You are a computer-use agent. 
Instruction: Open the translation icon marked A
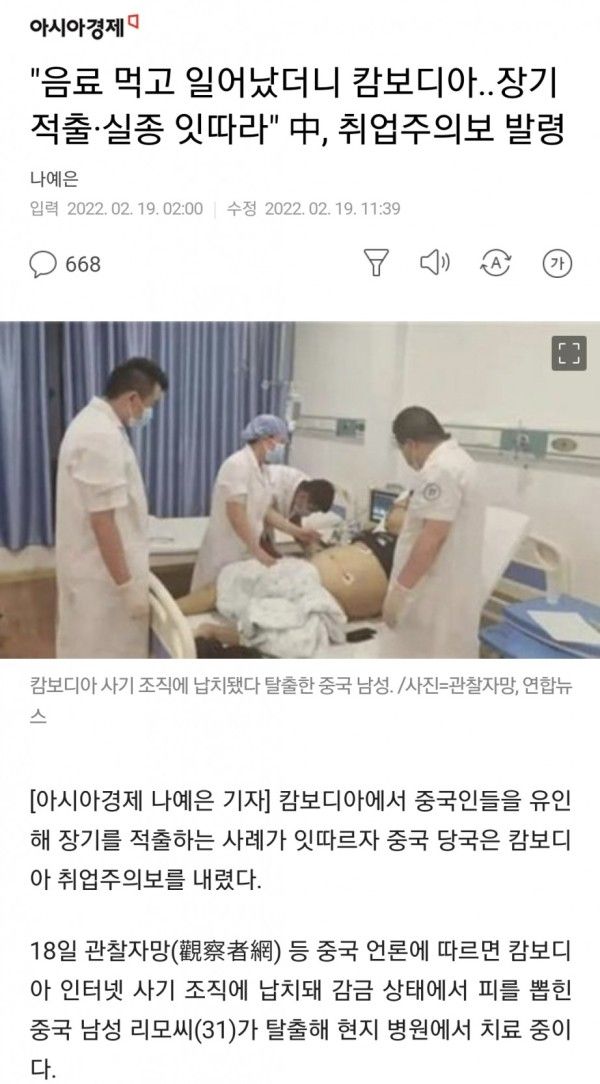(496, 263)
